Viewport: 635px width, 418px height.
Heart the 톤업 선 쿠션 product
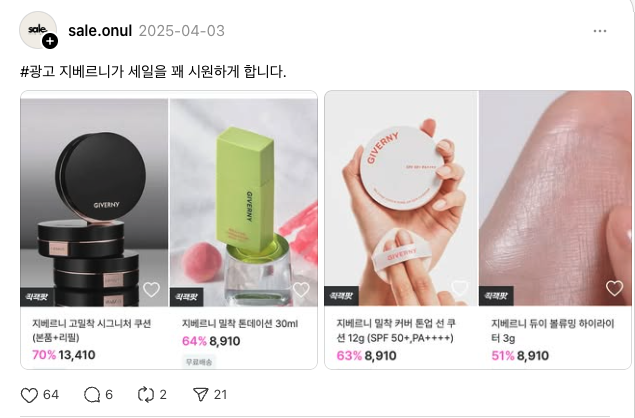tap(461, 290)
